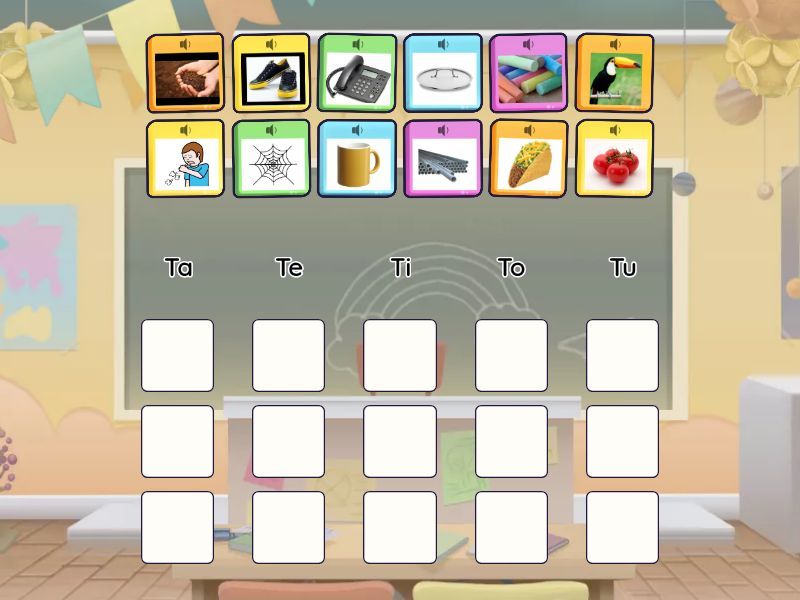The image size is (800, 600).
Task: Select the golden mug picture card
Action: [x=357, y=164]
